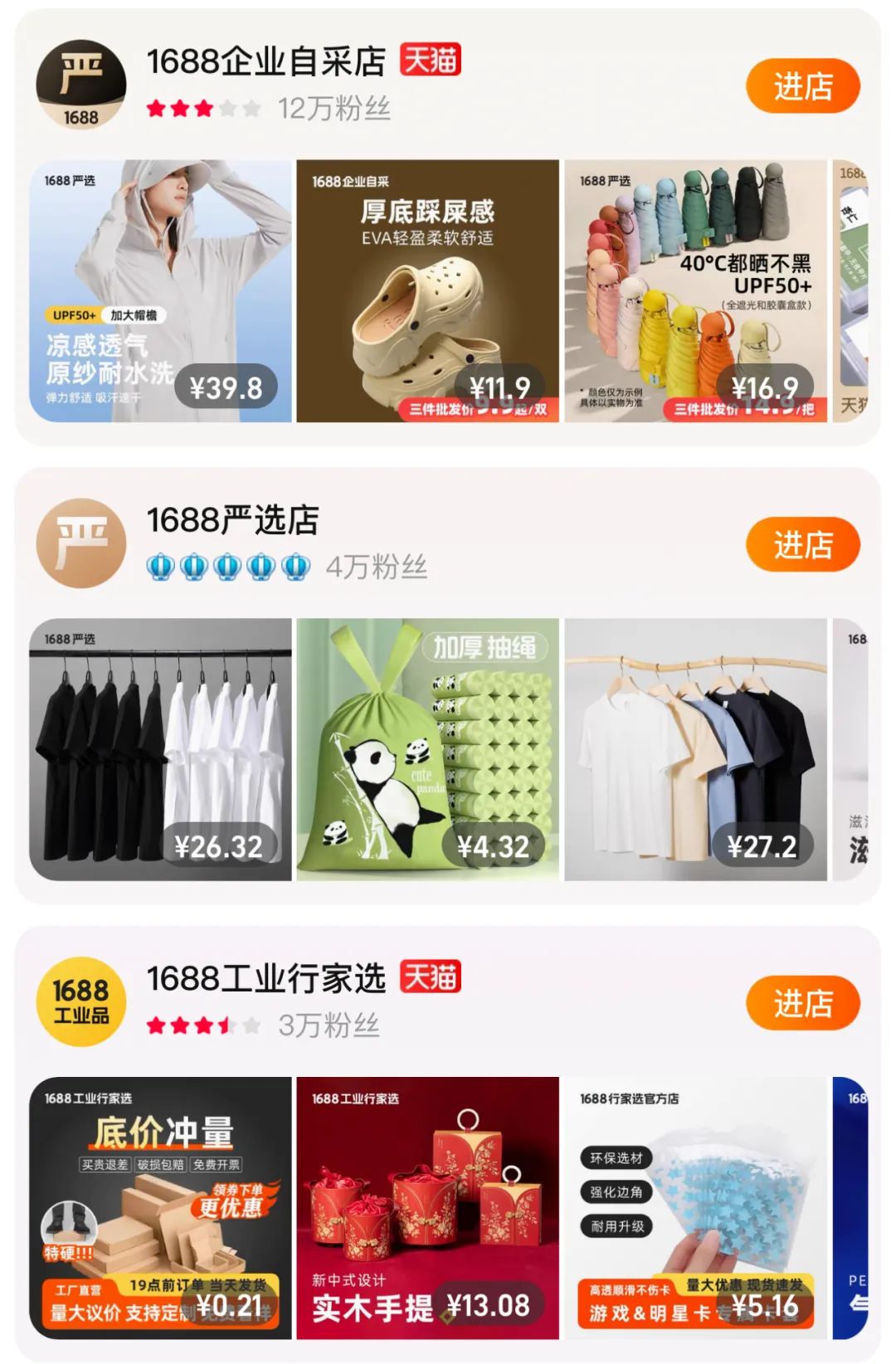Visit 1688工业行家选 with its 进店 button

(x=802, y=1004)
